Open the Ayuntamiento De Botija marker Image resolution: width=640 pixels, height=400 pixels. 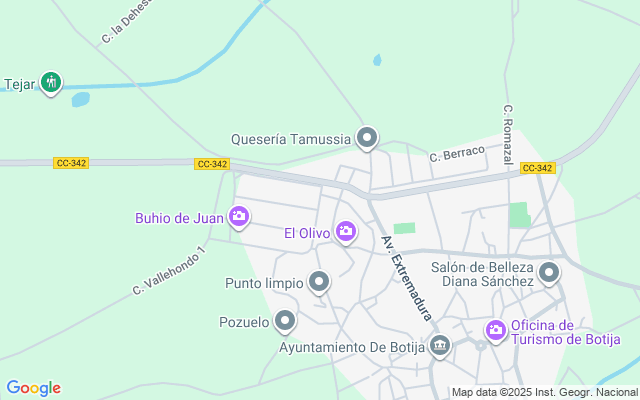(440, 347)
